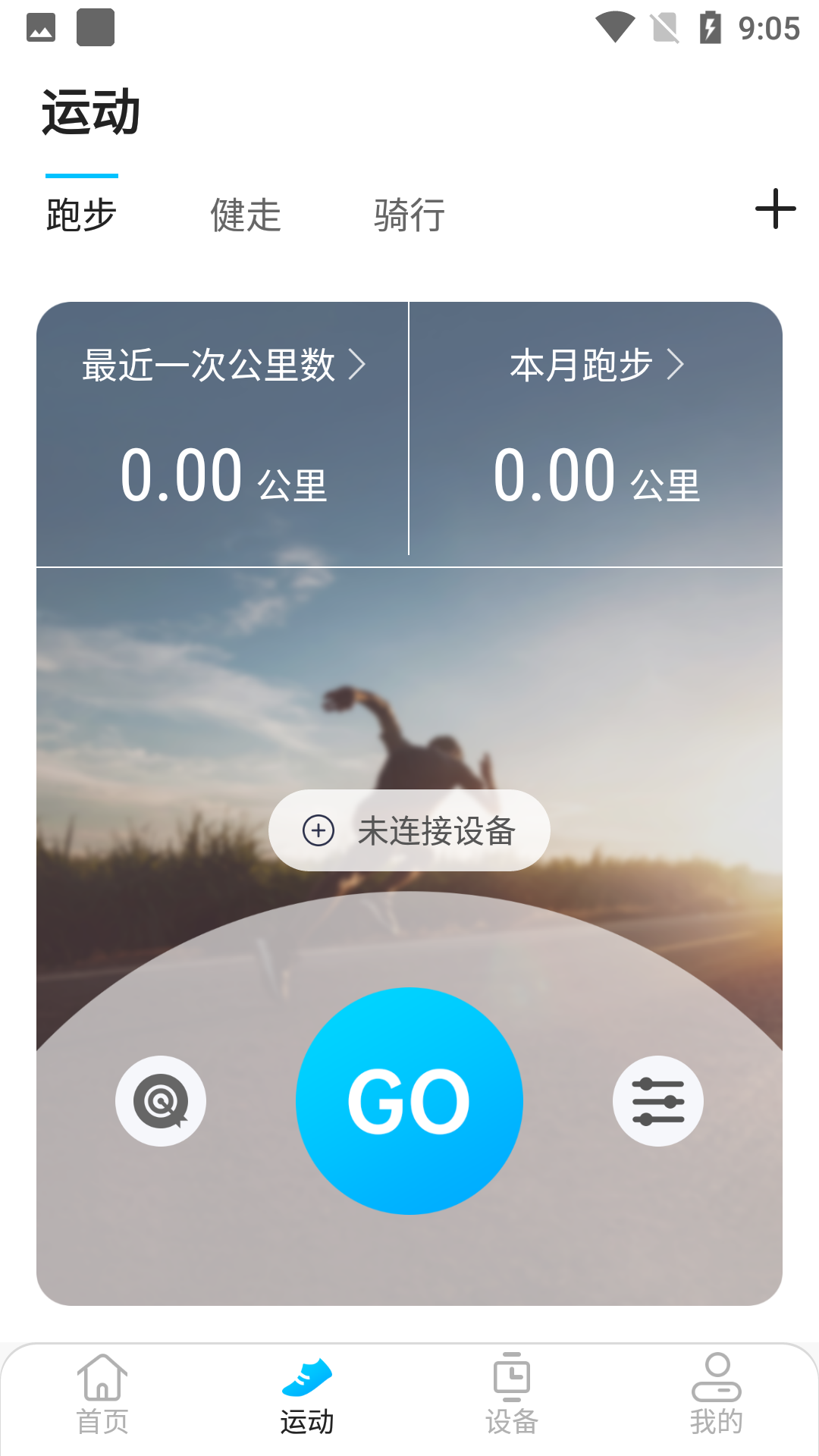The width and height of the screenshot is (819, 1456).
Task: Tap 未连接设备 to connect a device
Action: point(409,830)
